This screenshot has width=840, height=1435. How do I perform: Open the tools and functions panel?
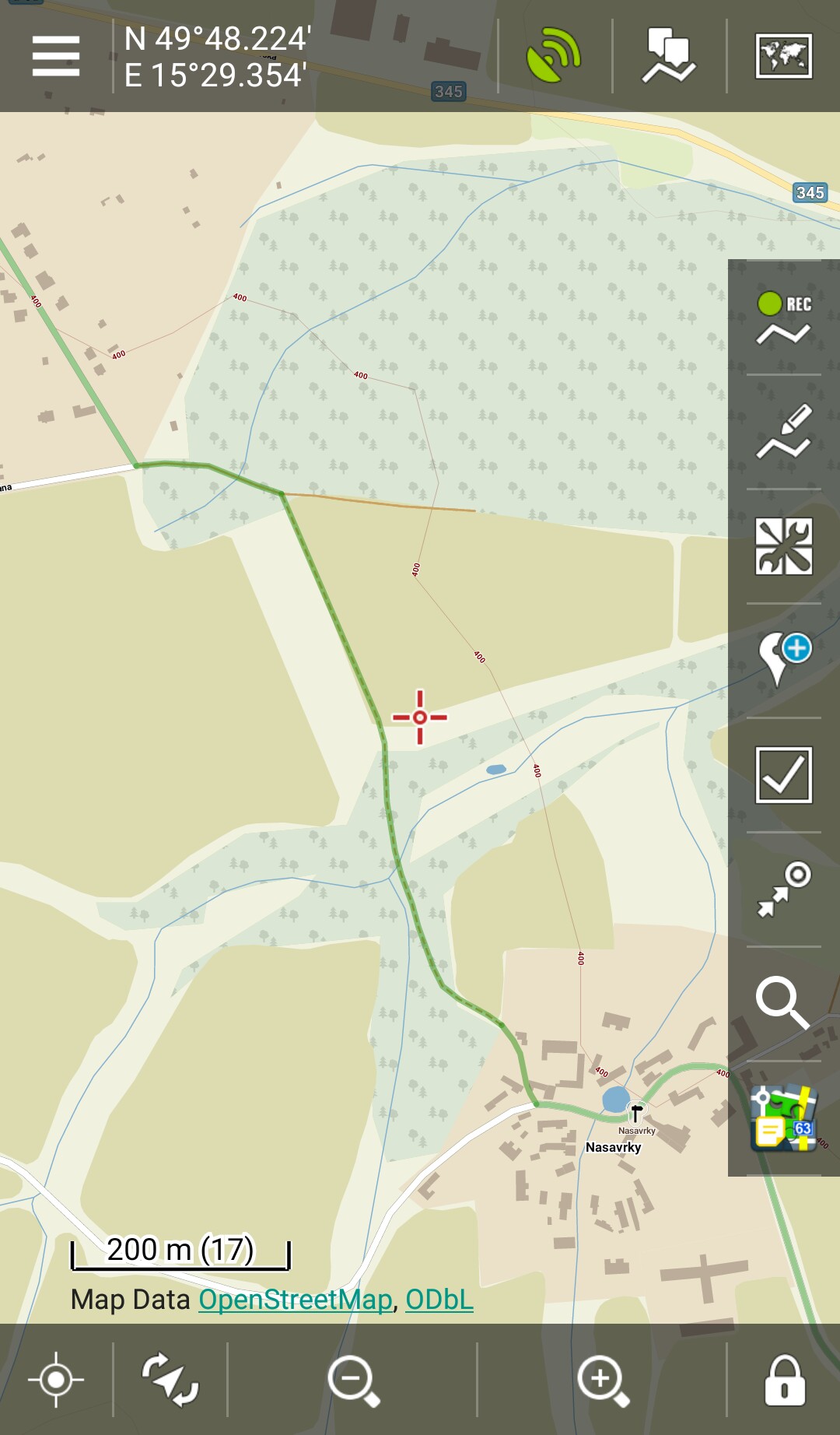[783, 546]
